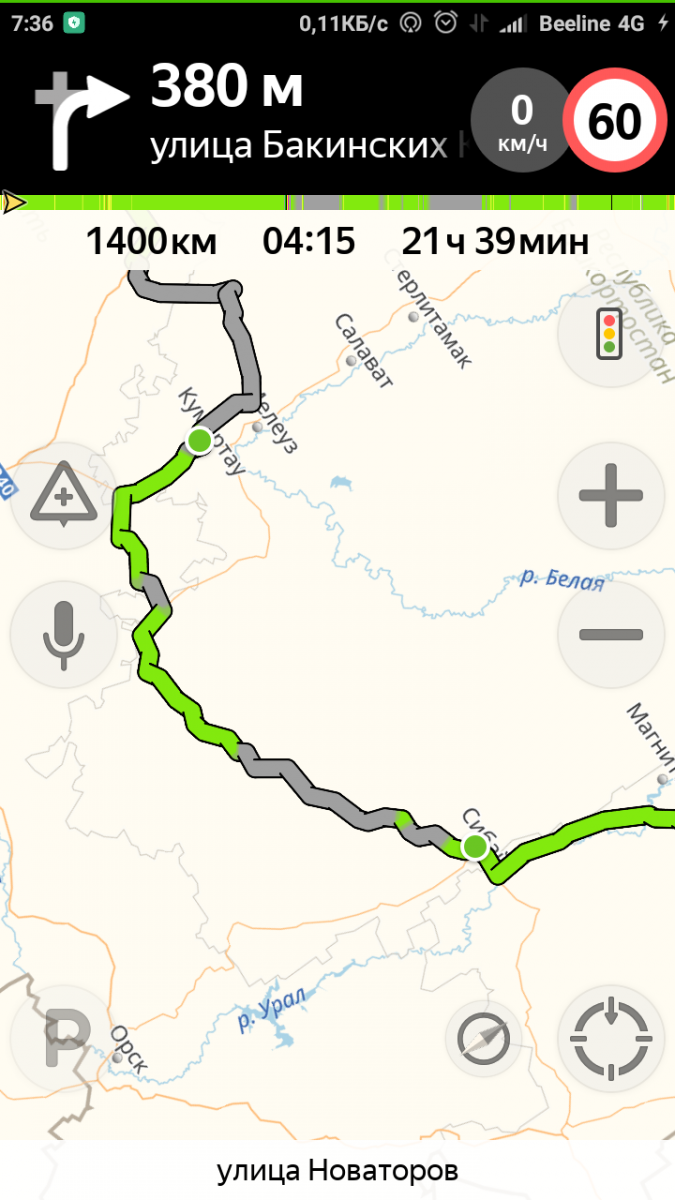Add a road event report
This screenshot has height=1200, width=675.
pos(63,495)
